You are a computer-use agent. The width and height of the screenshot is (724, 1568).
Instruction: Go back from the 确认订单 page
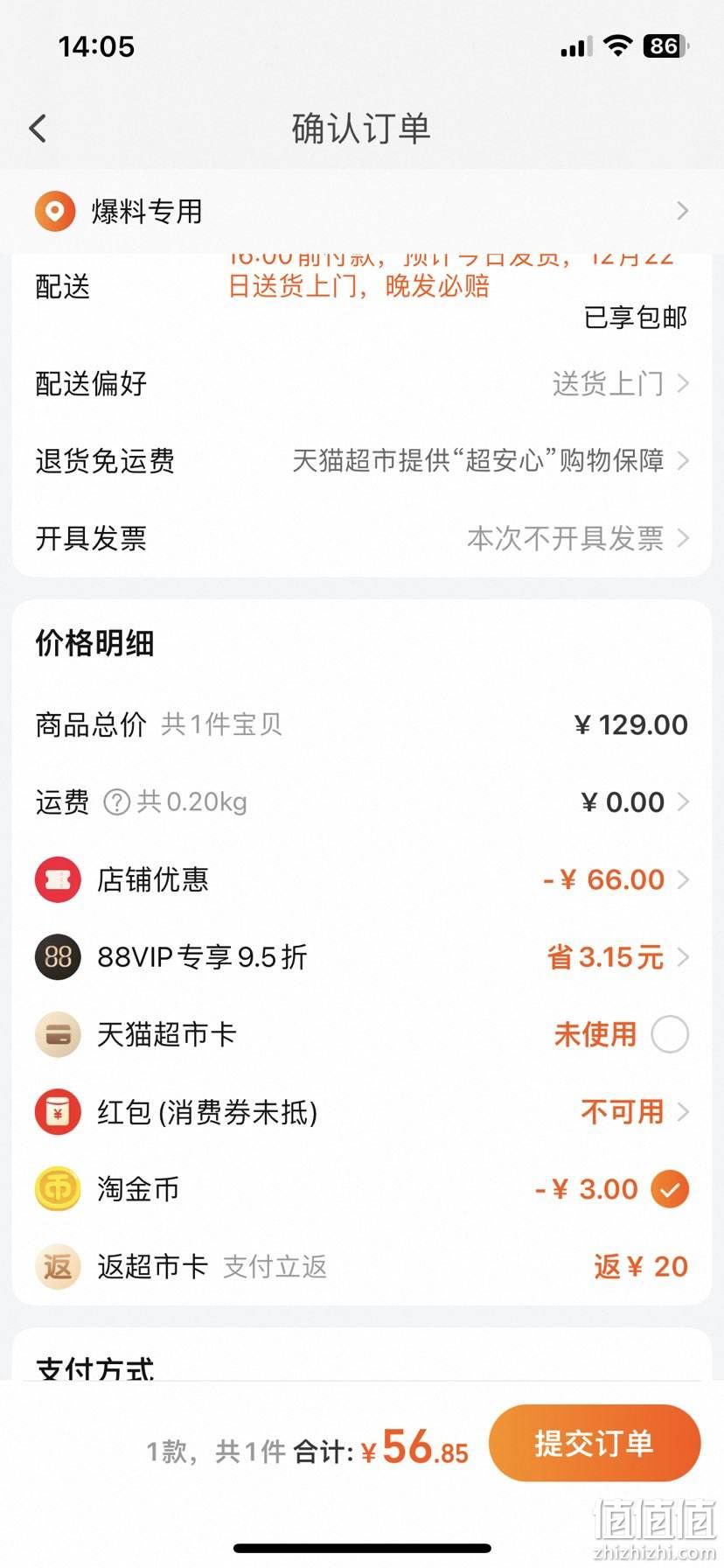pyautogui.click(x=38, y=129)
